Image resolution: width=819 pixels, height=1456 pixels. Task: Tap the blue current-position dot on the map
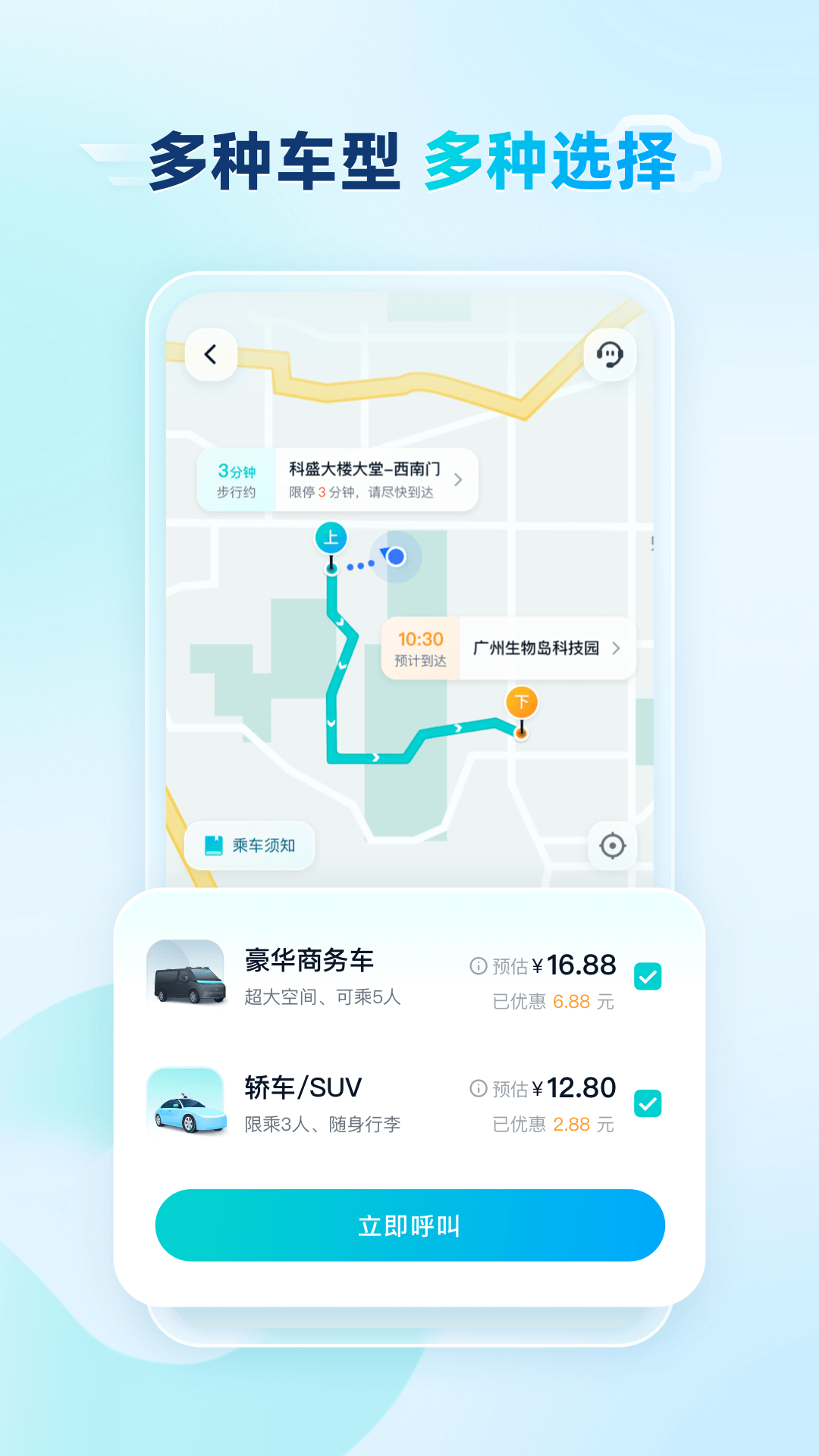pos(394,556)
